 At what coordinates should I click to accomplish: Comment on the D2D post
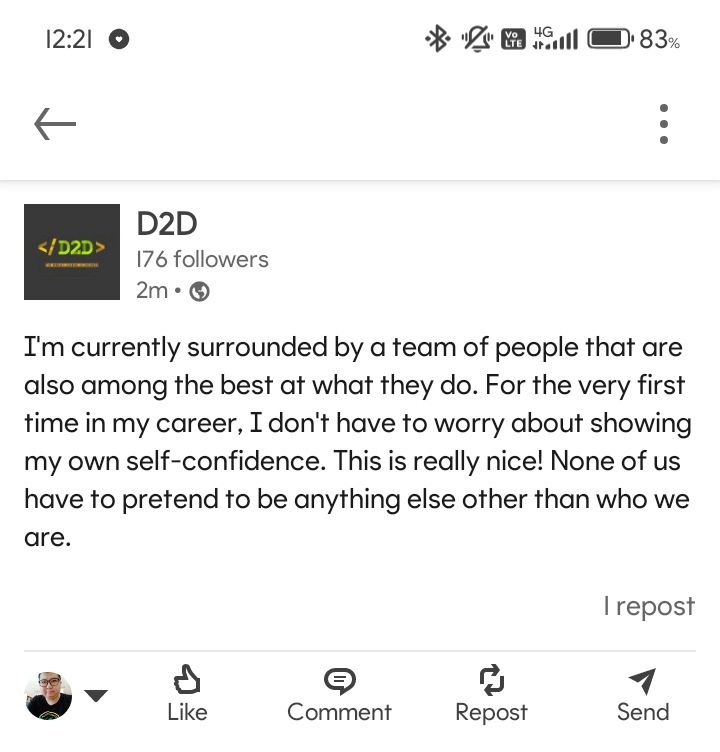[x=339, y=694]
